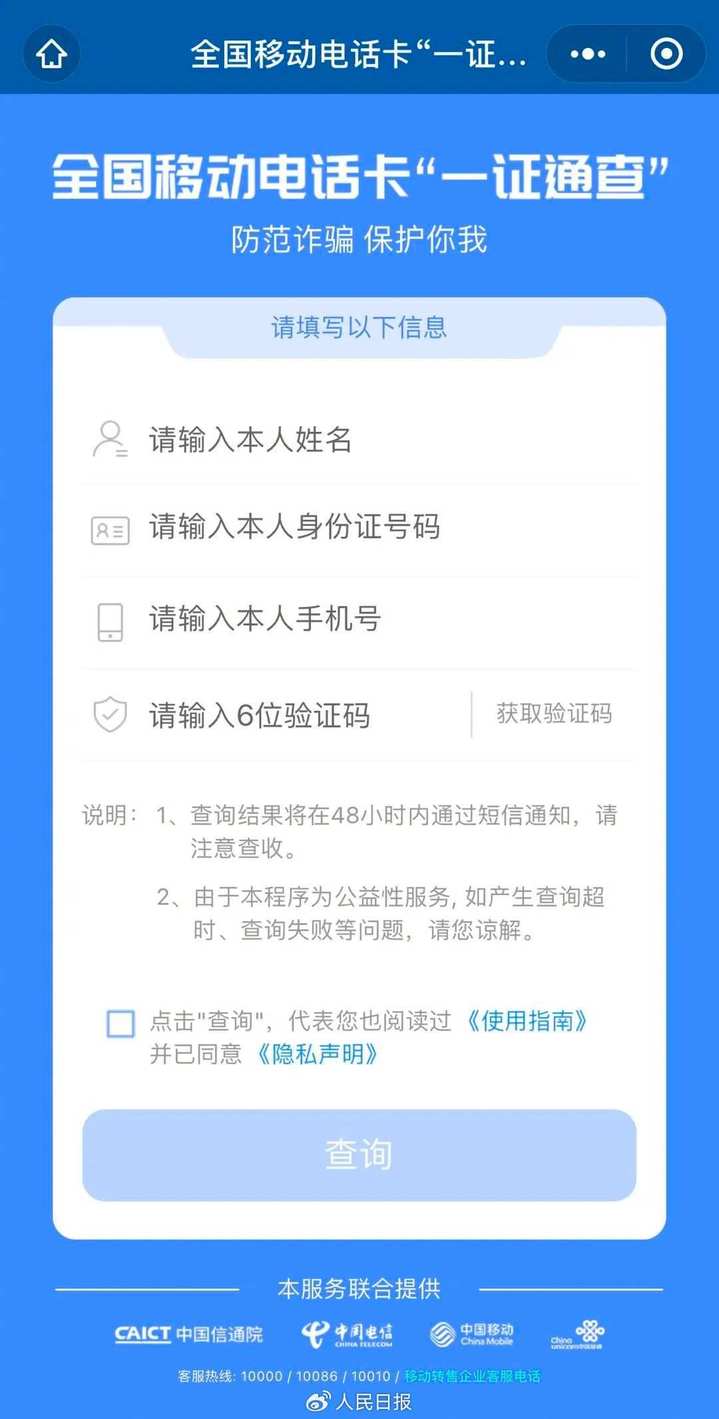
Task: Submit with the 查询 button
Action: 359,1155
